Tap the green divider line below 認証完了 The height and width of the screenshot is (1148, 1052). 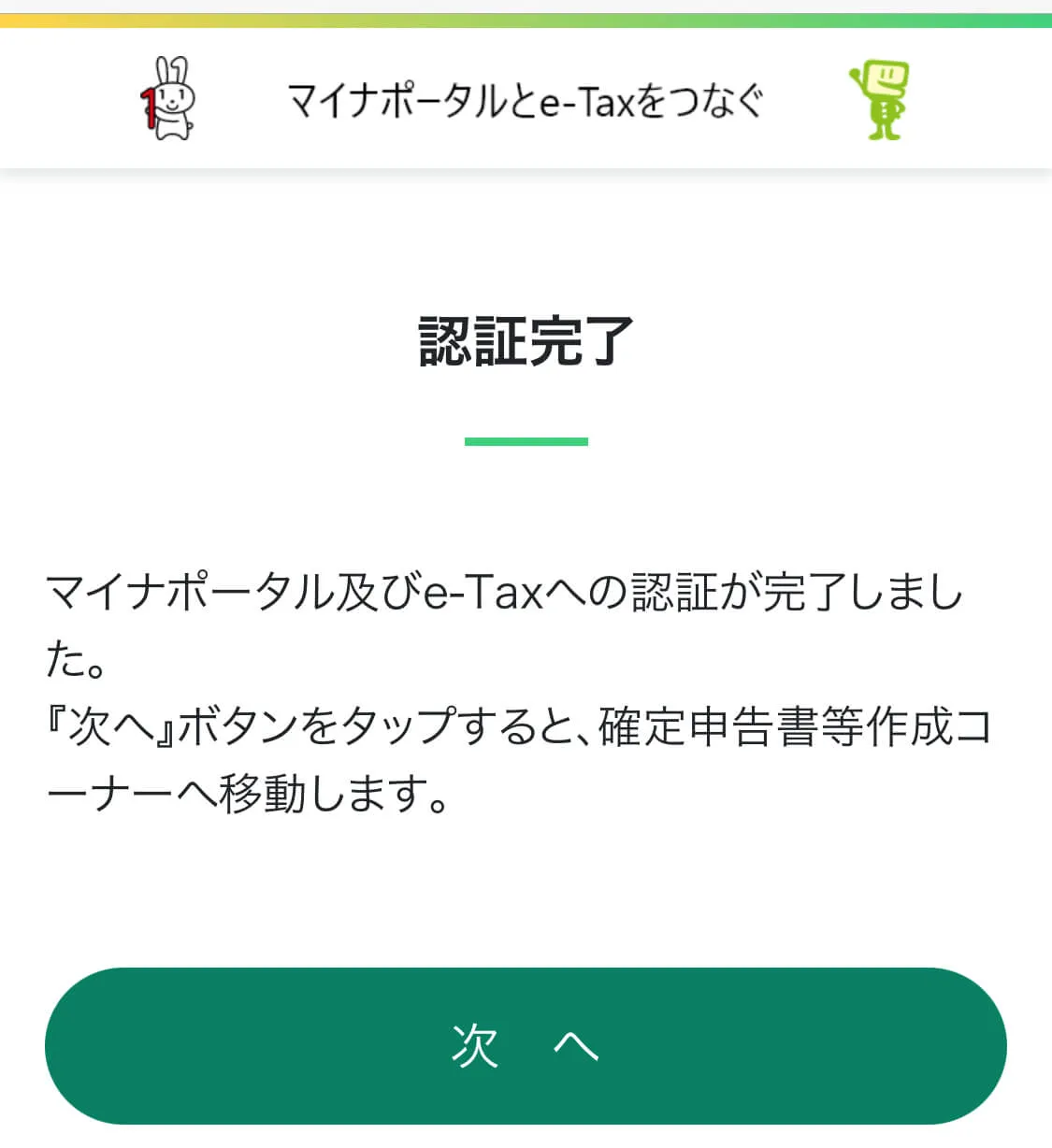point(526,439)
